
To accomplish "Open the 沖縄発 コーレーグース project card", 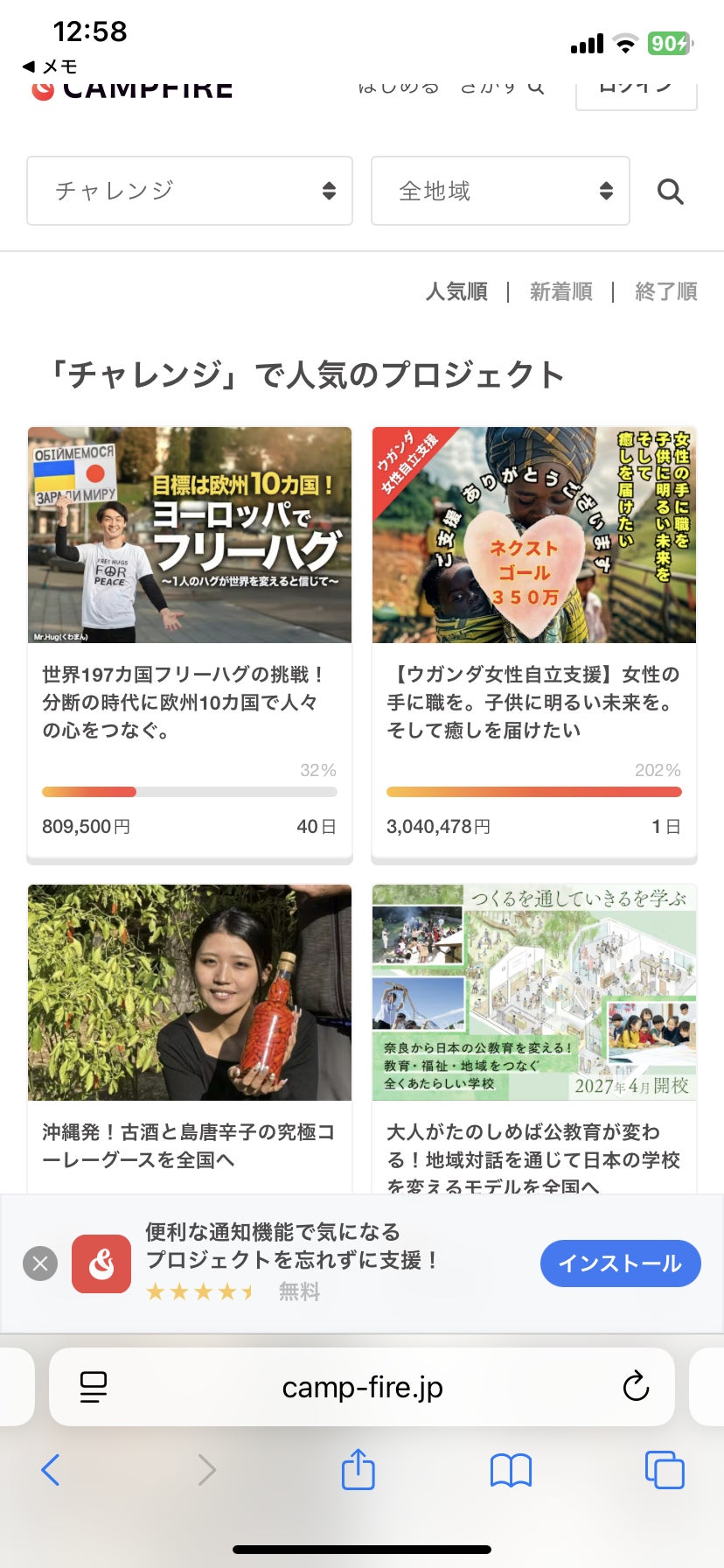I will click(189, 1032).
